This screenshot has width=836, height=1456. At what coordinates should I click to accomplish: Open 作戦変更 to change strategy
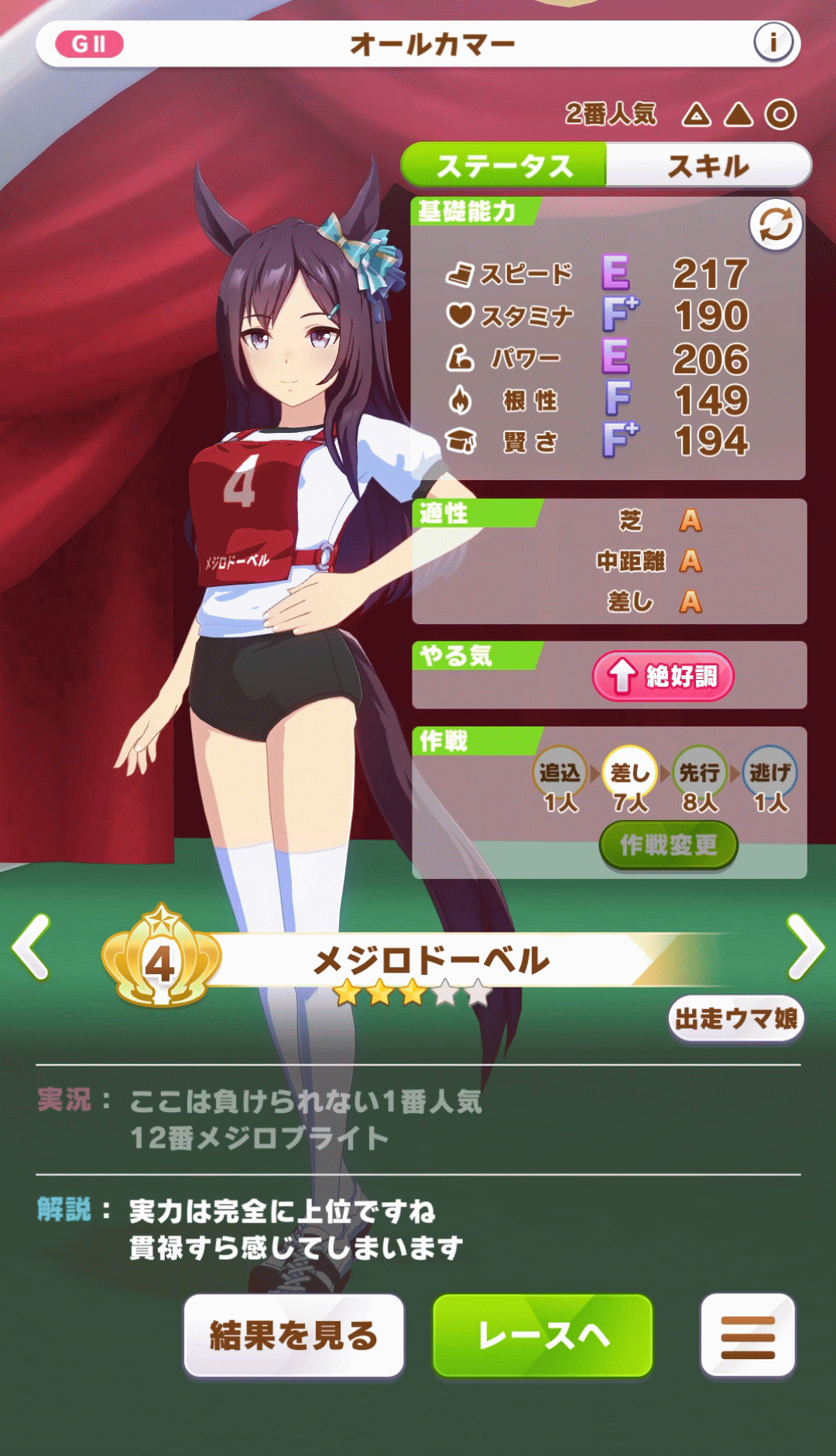click(x=668, y=845)
